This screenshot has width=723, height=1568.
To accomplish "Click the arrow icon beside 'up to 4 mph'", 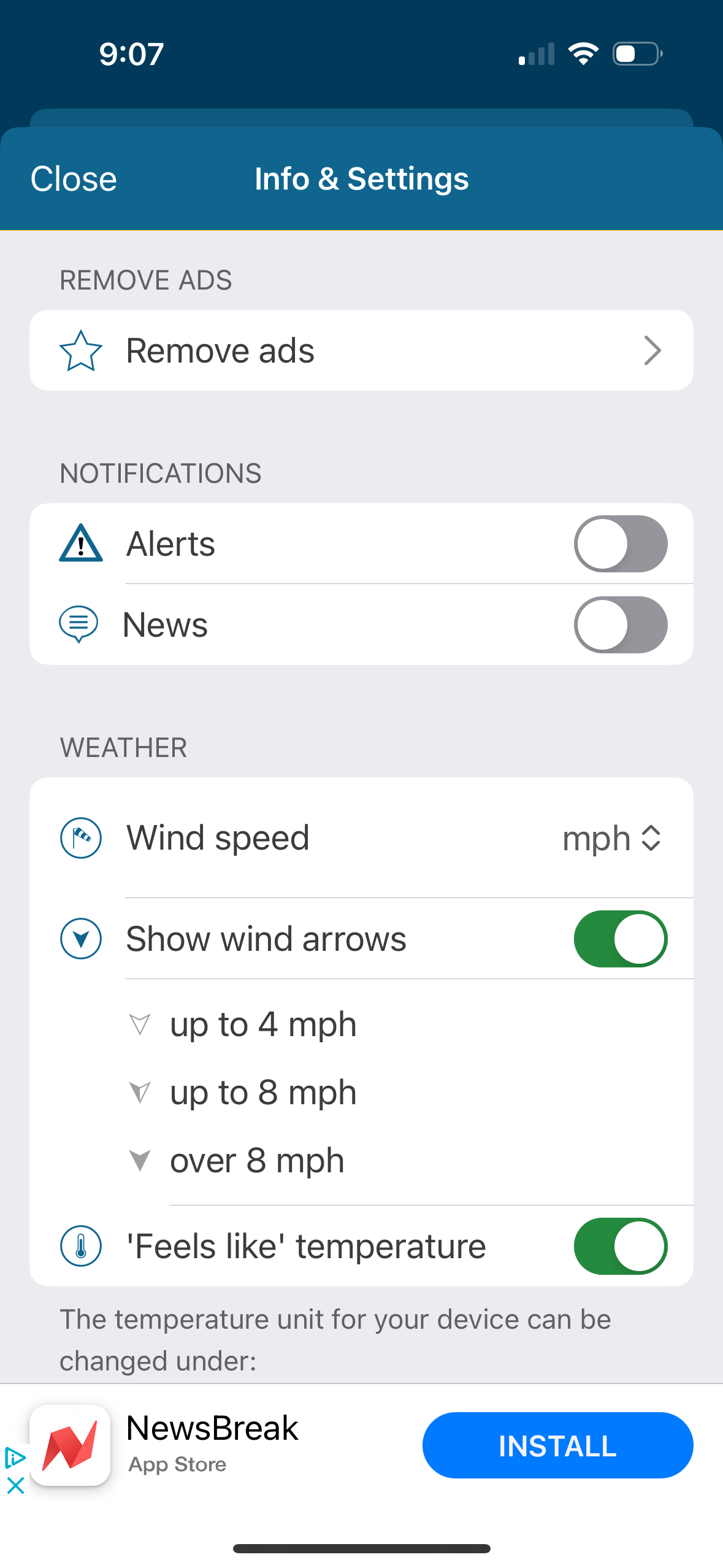I will pos(140,1023).
